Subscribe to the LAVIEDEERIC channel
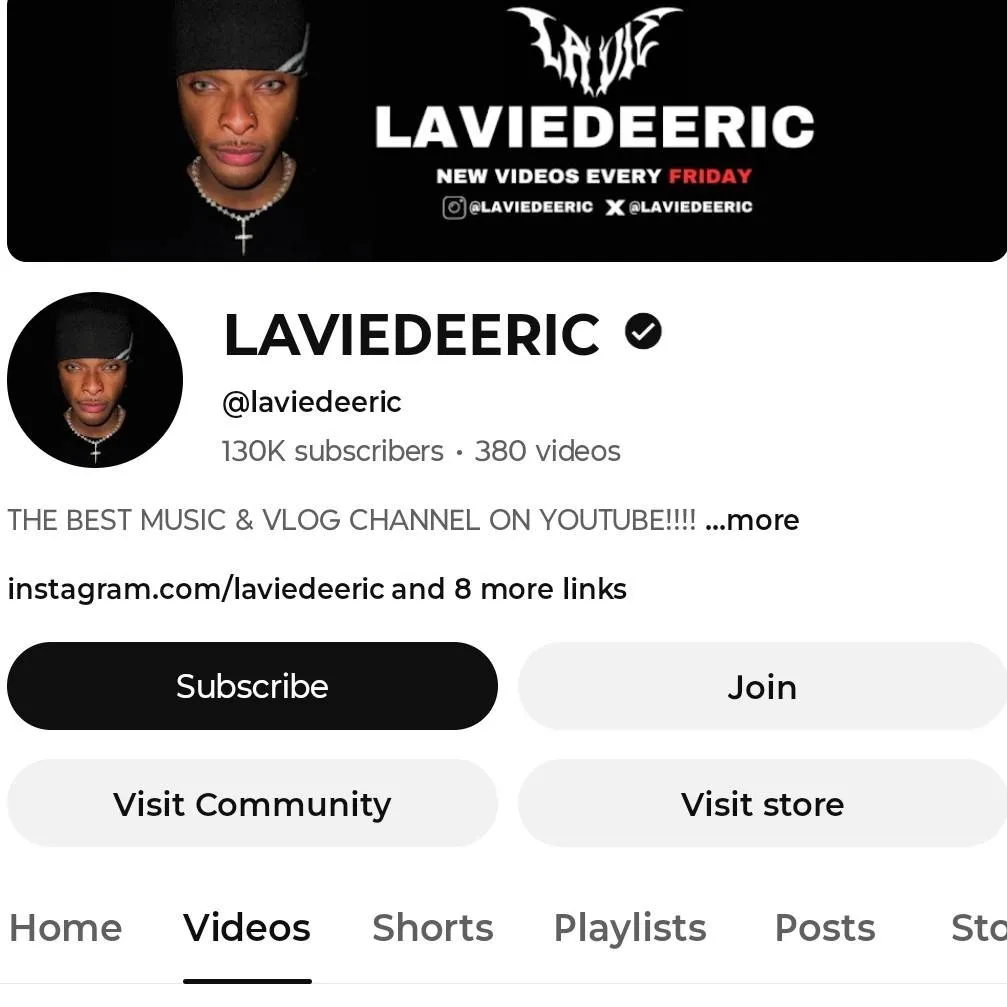The height and width of the screenshot is (1007, 1007). pos(252,686)
